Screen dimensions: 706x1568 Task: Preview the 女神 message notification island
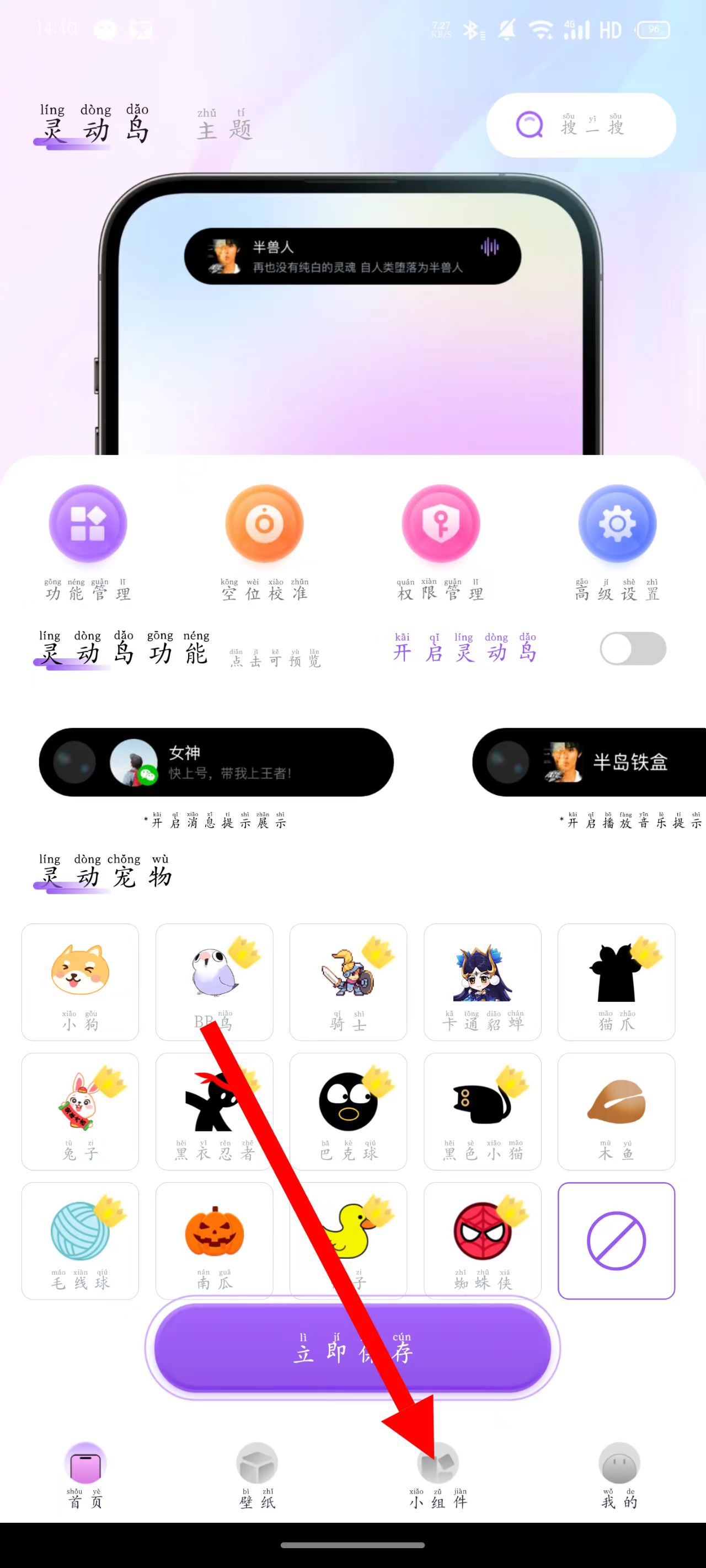coord(216,762)
